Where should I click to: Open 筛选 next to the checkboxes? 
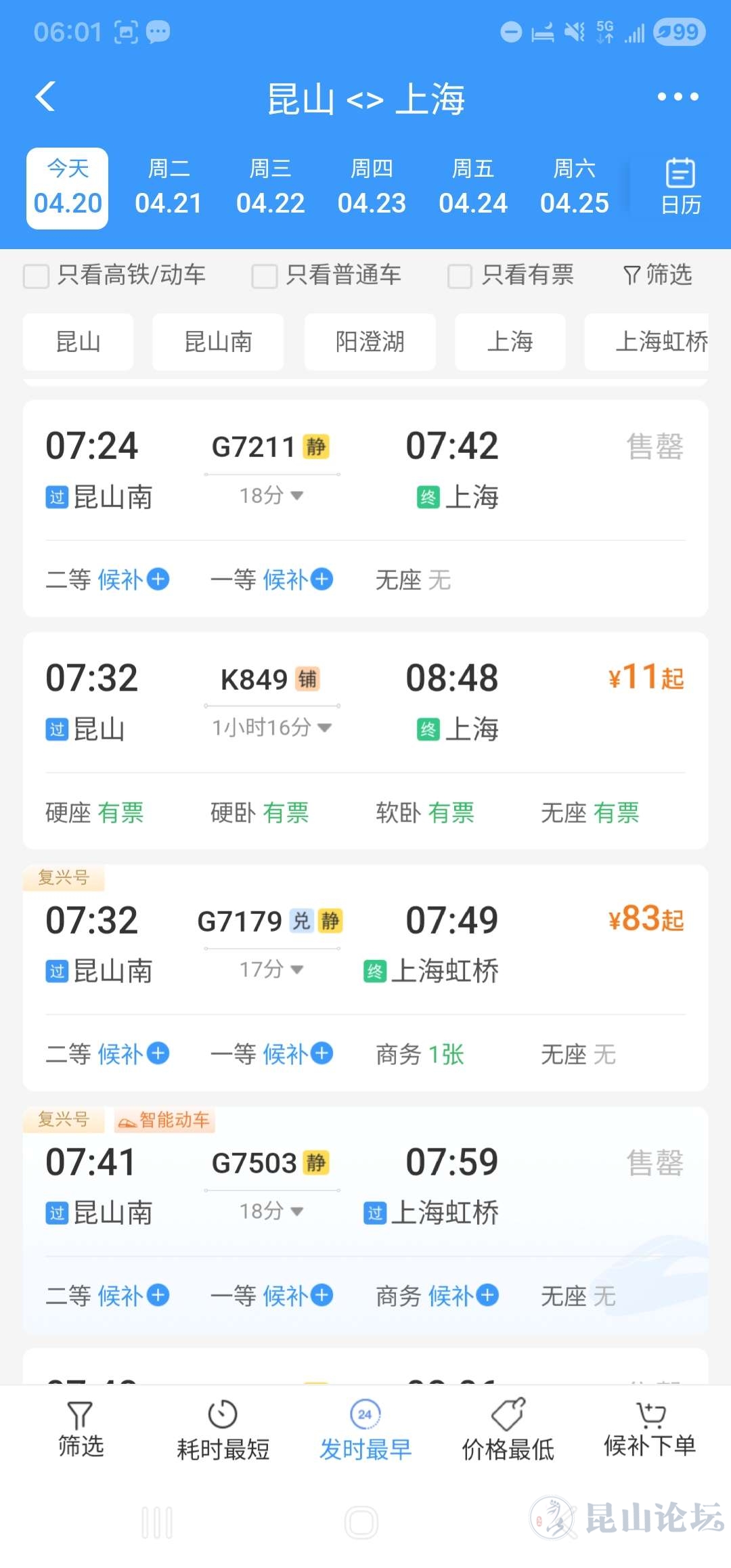coord(658,275)
